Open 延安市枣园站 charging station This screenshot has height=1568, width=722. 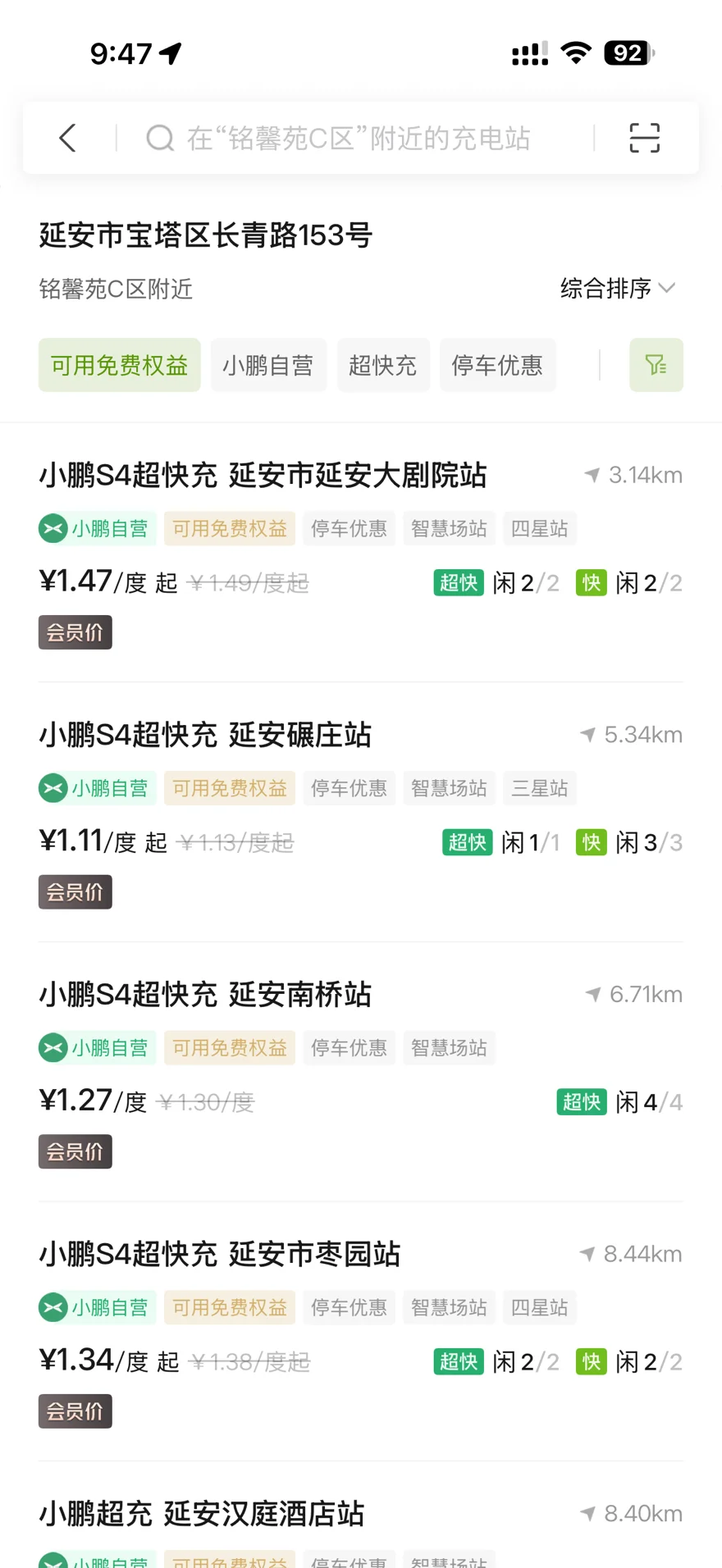(x=220, y=1255)
